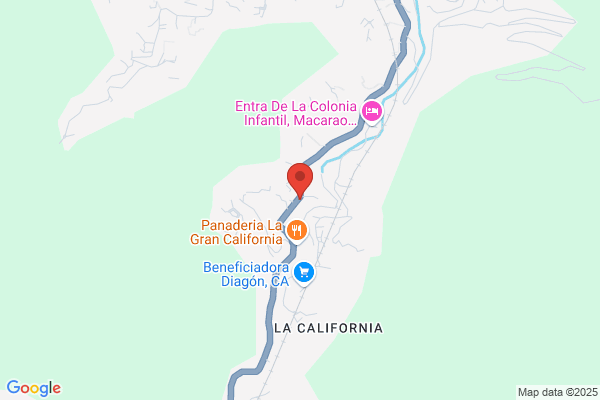
Task: Open Entra De La Colonia Infantil lodging marker
Action: (372, 112)
